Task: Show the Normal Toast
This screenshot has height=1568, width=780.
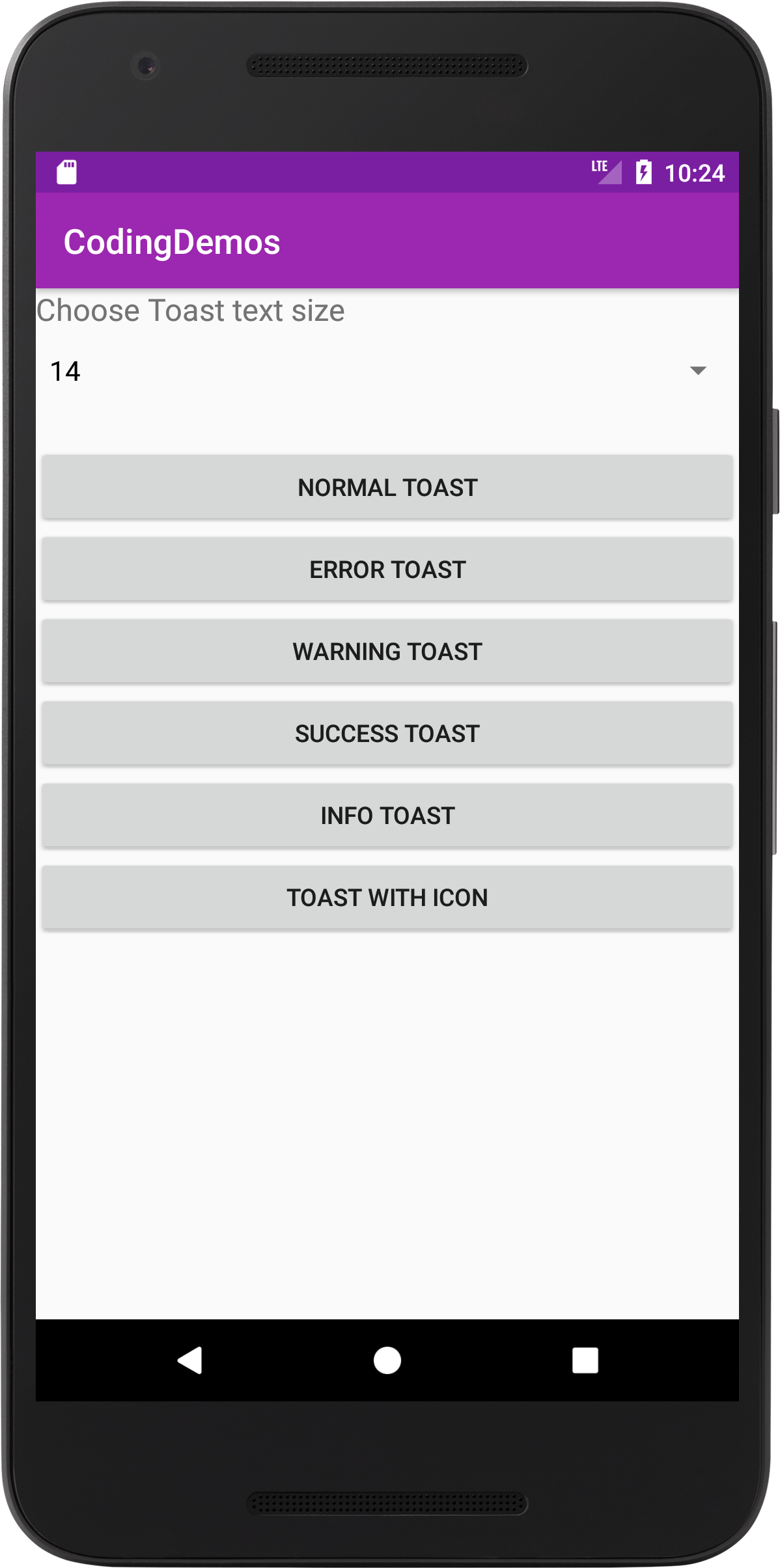Action: click(x=387, y=487)
